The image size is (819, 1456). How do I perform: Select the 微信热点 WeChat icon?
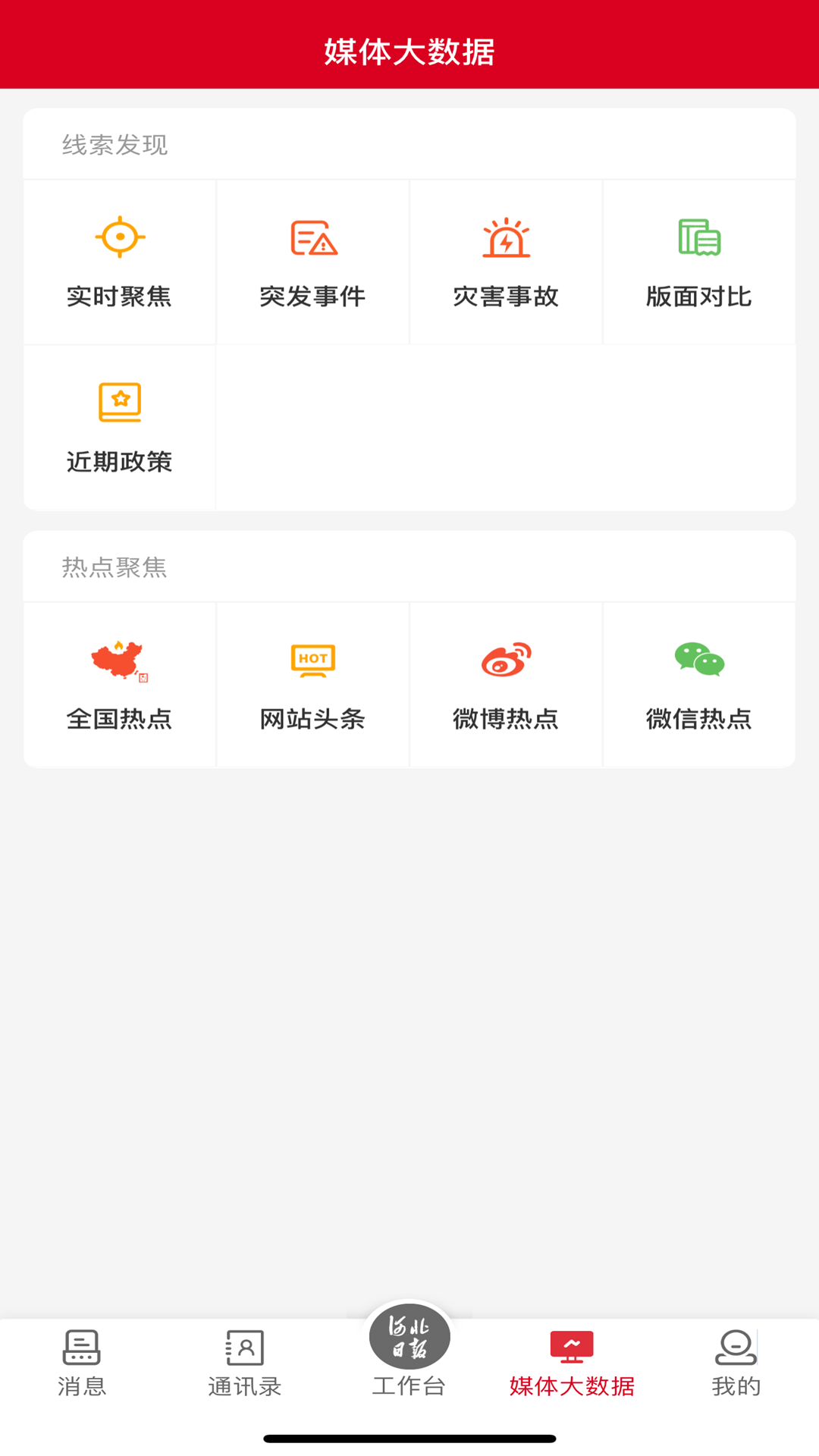tap(699, 660)
